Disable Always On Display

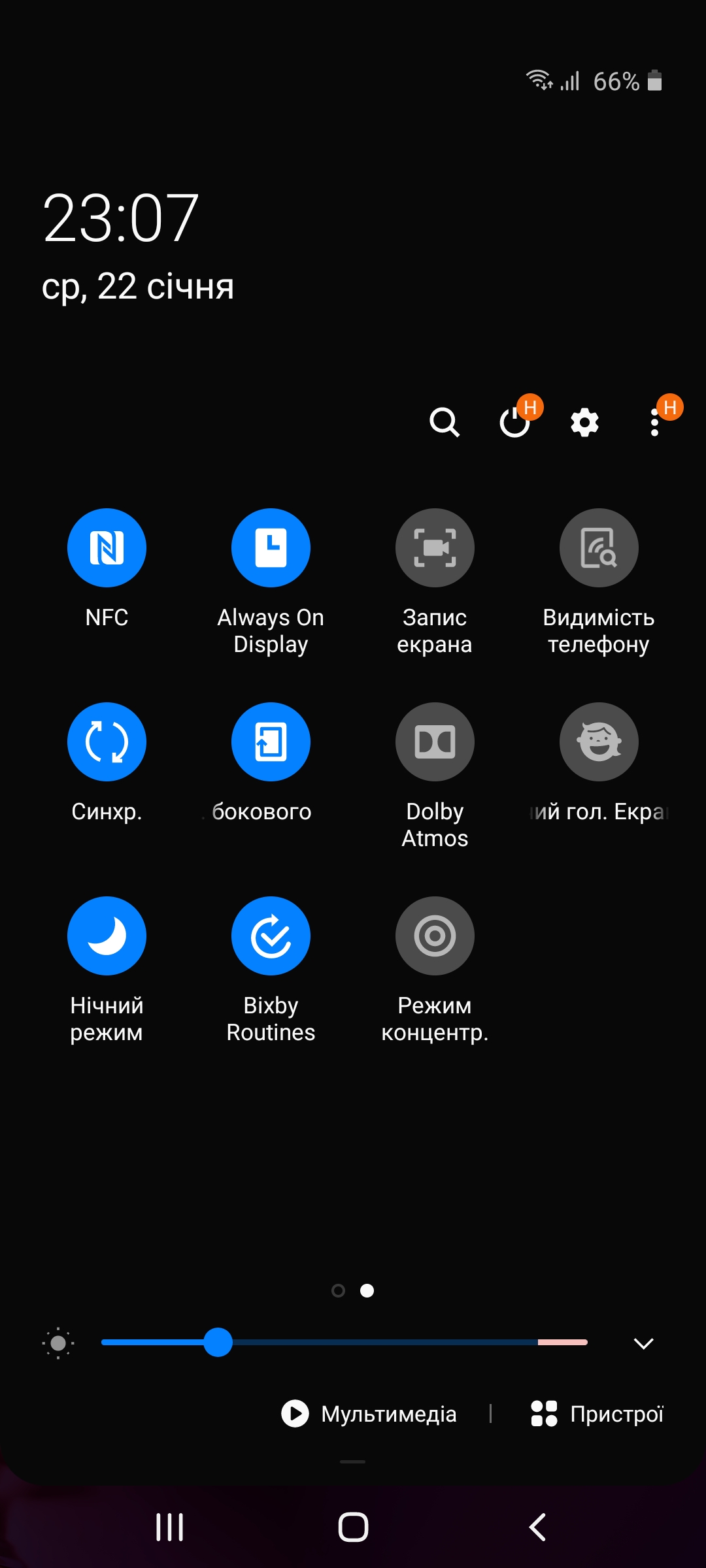[271, 547]
